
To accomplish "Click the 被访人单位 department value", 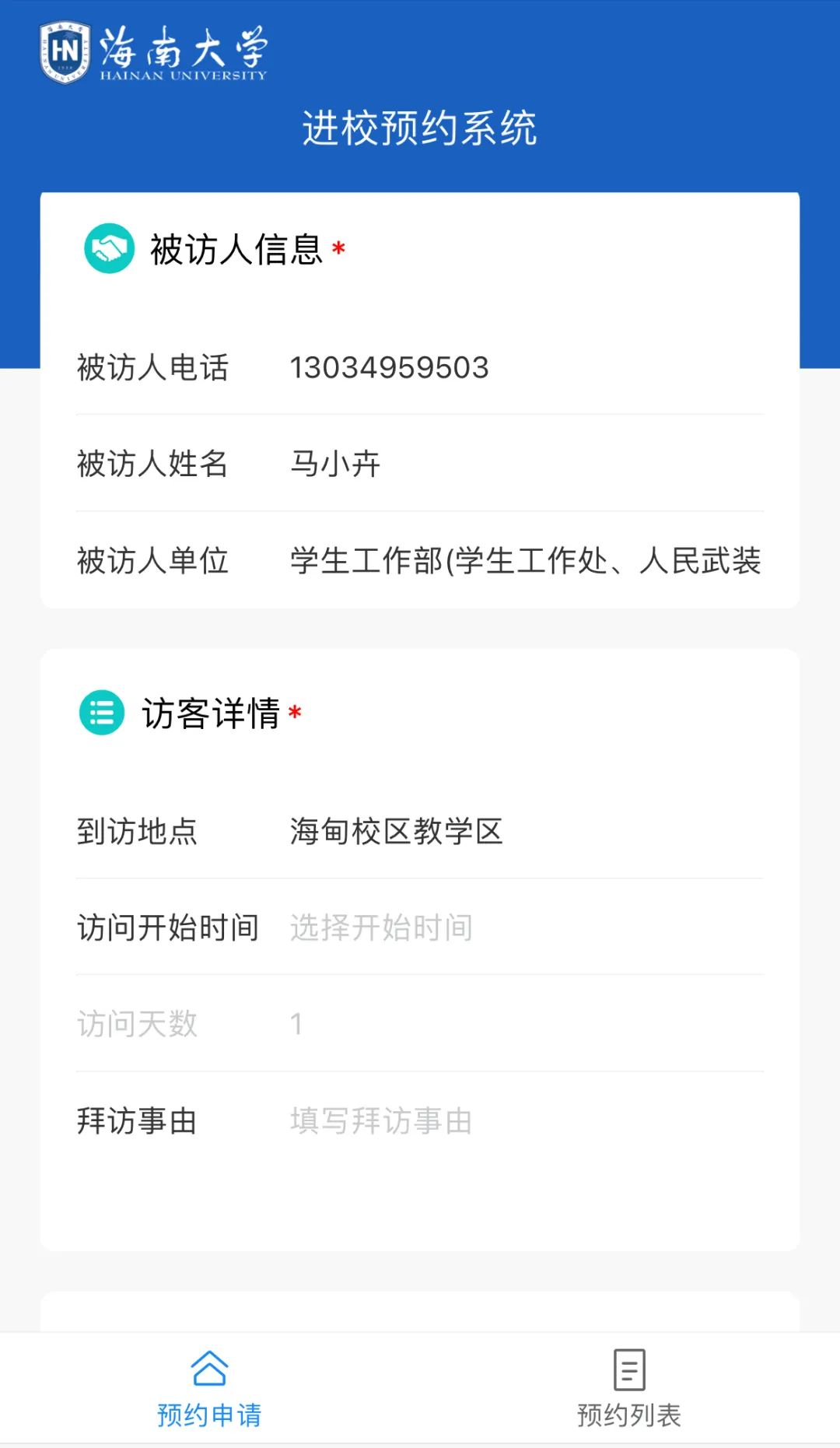I will (x=526, y=562).
